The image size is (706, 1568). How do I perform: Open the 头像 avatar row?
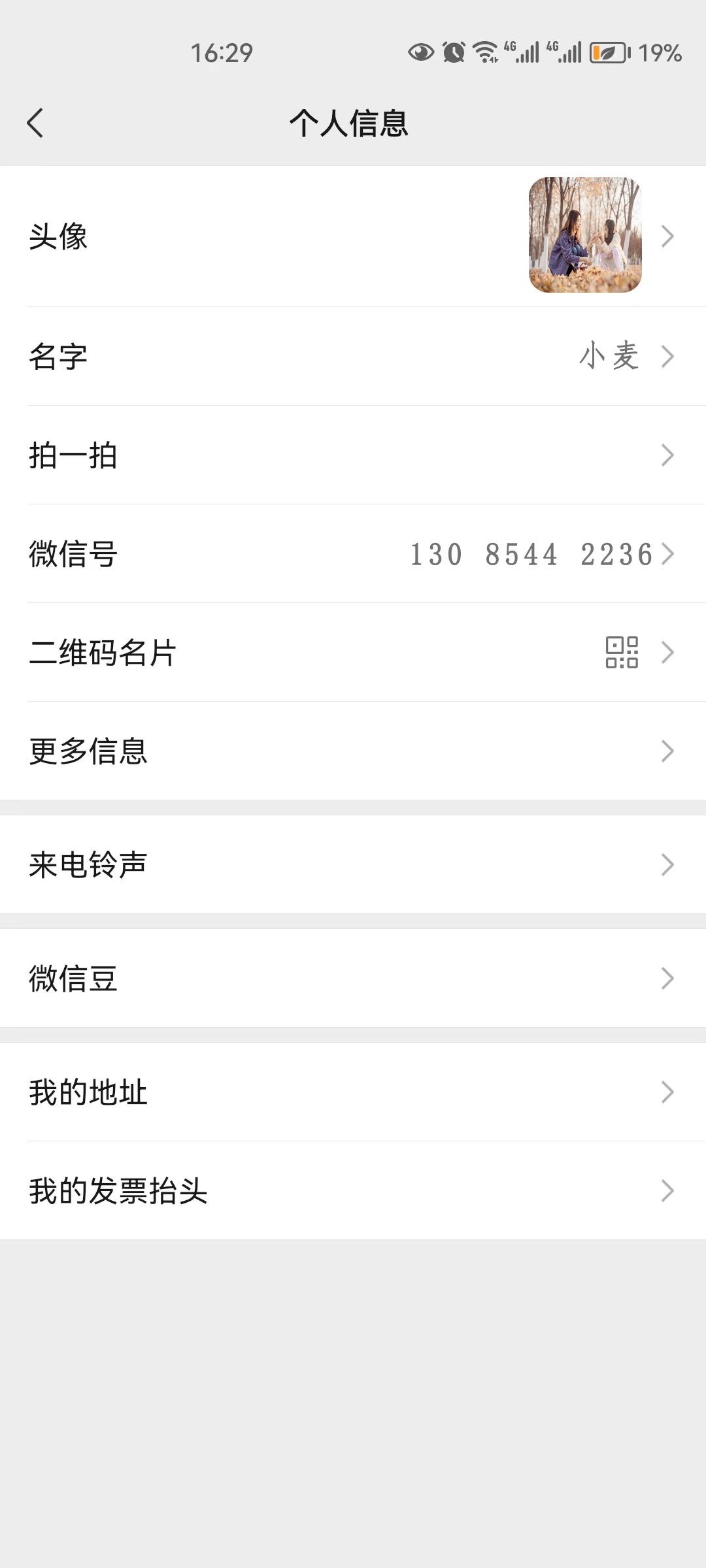coord(353,236)
